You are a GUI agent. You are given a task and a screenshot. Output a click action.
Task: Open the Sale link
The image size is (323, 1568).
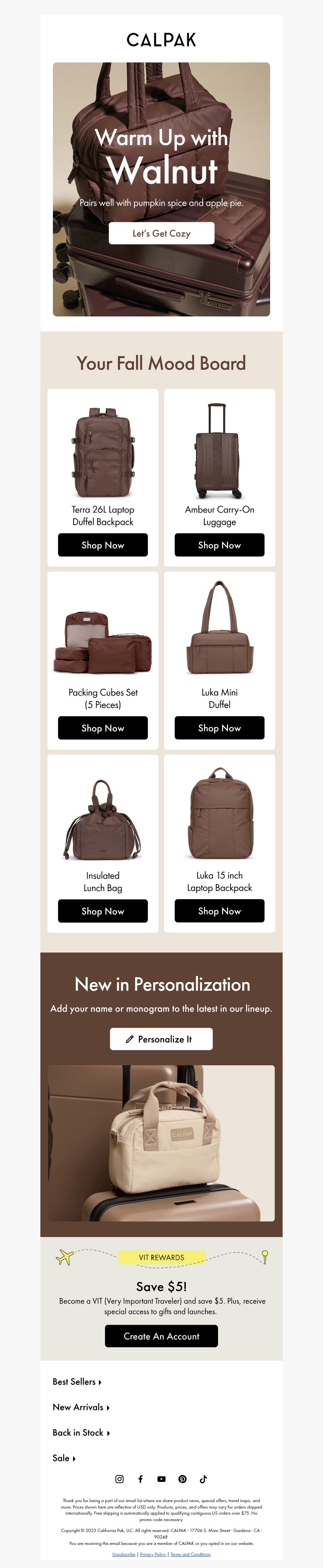click(x=64, y=1458)
